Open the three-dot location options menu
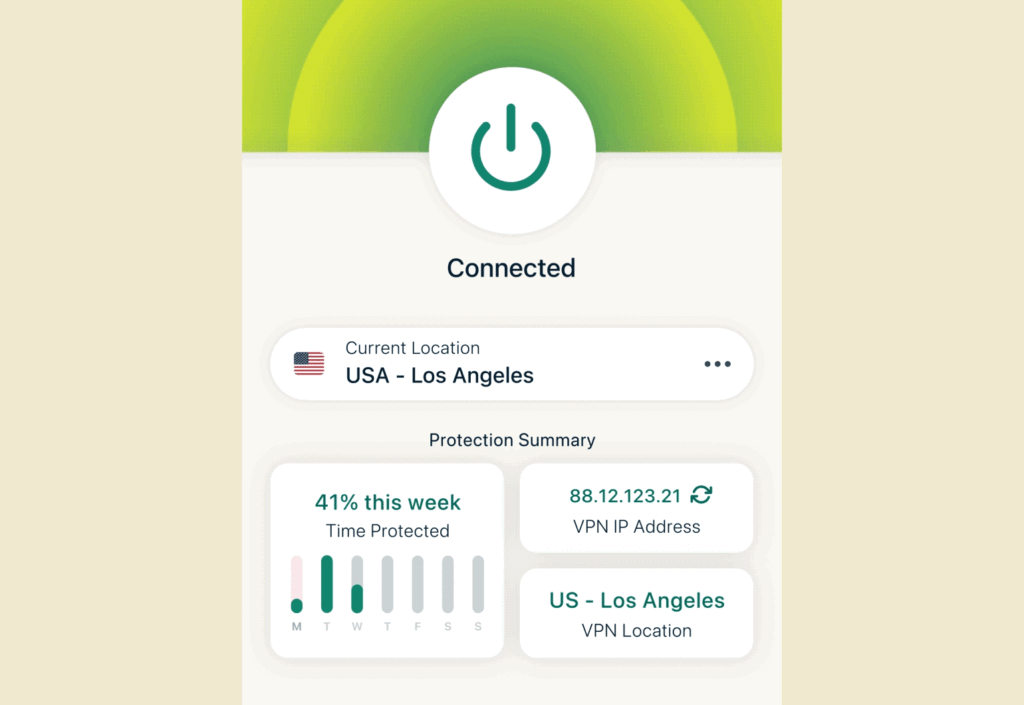 click(717, 364)
